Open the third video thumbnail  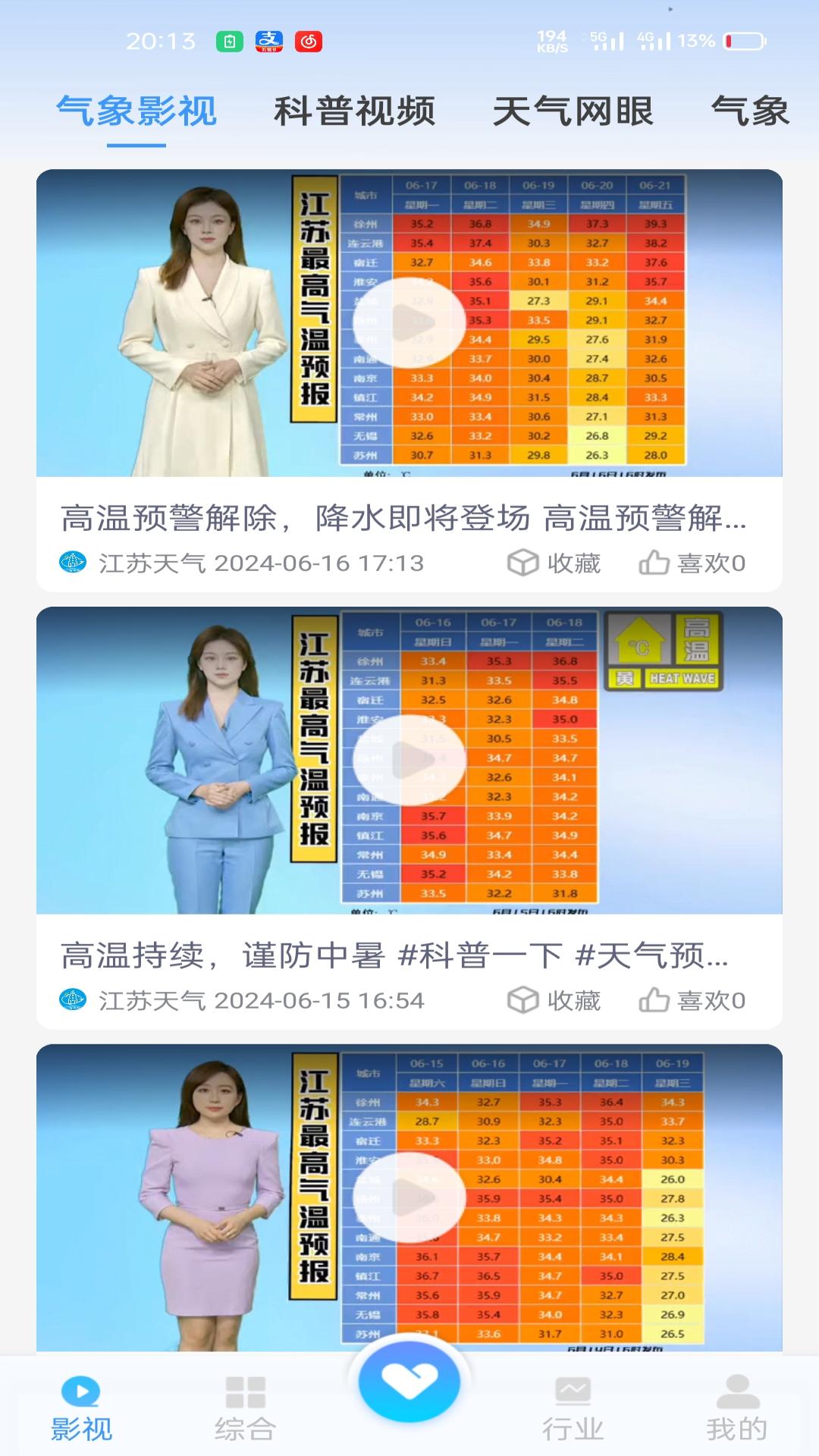(409, 1198)
